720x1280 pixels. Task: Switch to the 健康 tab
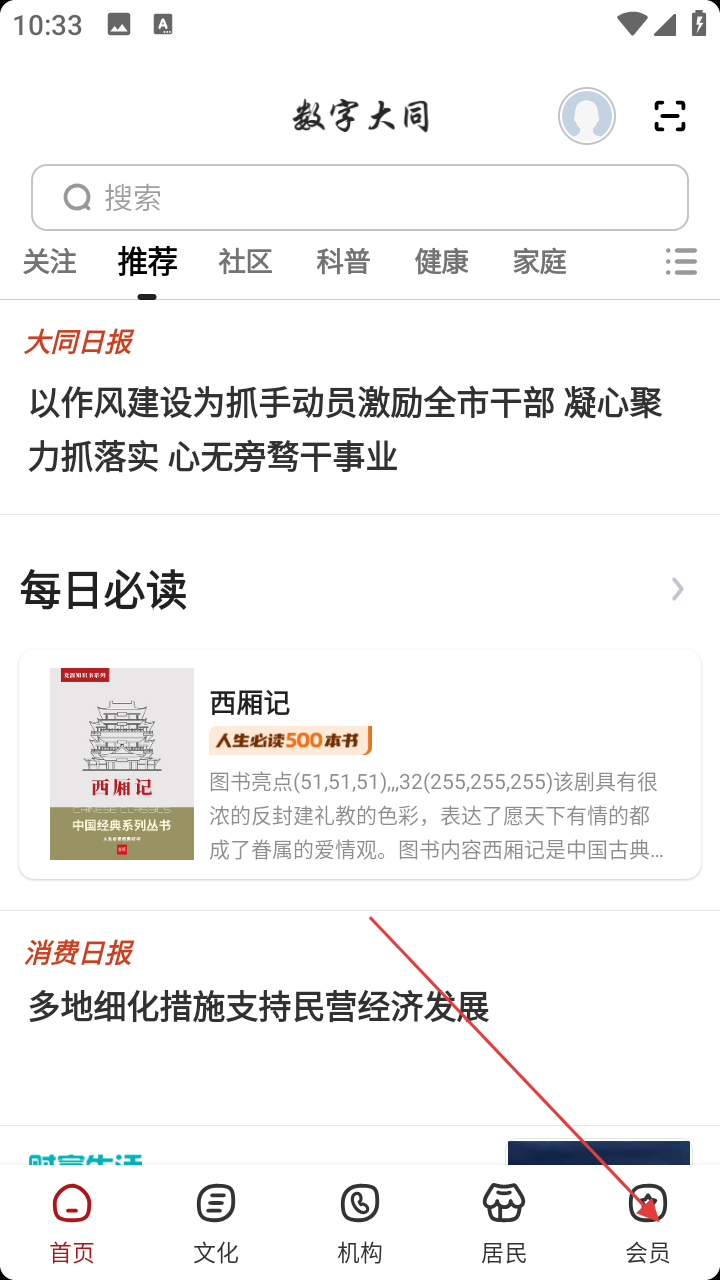tap(441, 262)
